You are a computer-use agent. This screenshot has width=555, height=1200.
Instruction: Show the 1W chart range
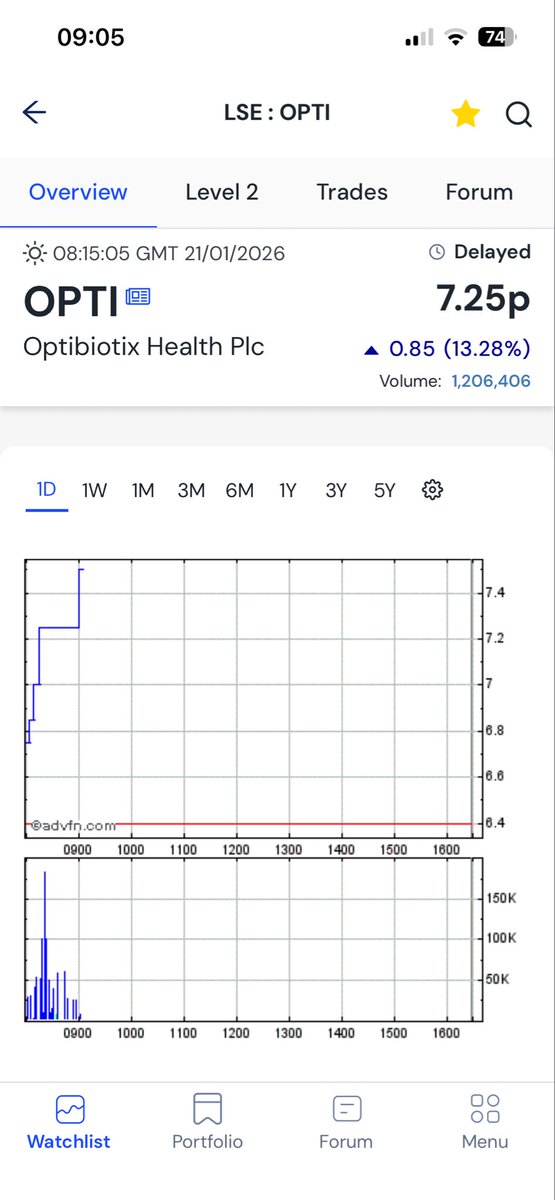(x=94, y=490)
